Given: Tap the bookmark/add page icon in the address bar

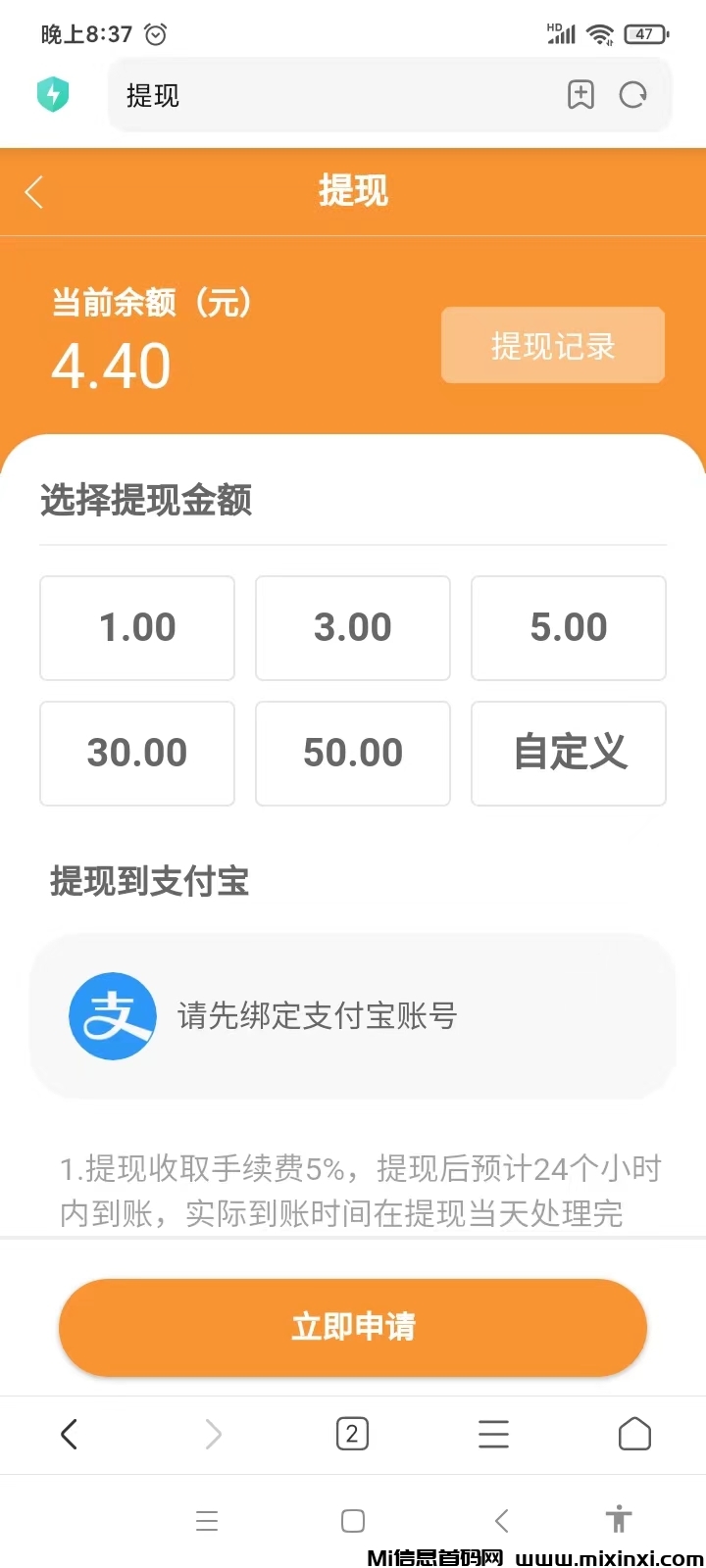Looking at the screenshot, I should pos(581,95).
